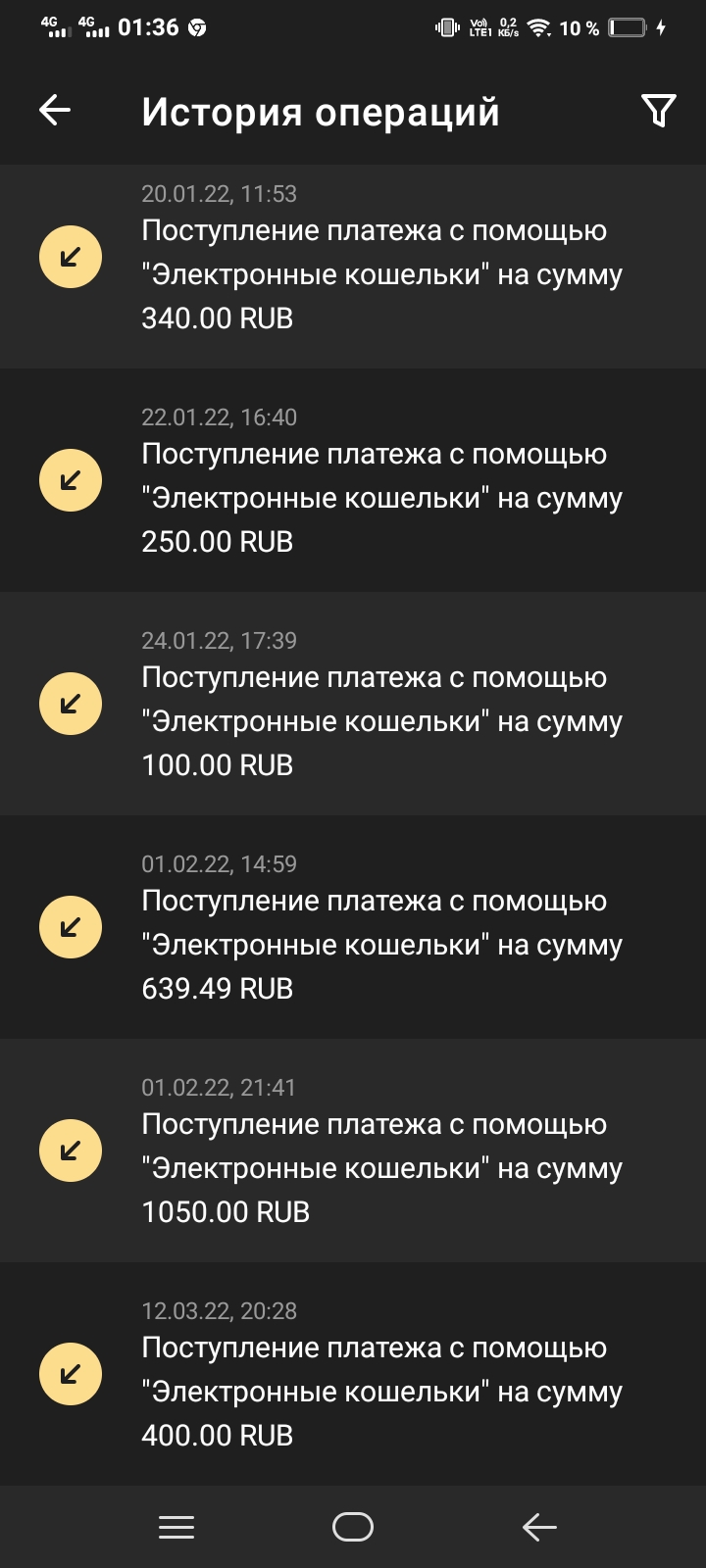706x1568 pixels.
Task: Open recent apps from the navigation bar
Action: pos(176,1527)
